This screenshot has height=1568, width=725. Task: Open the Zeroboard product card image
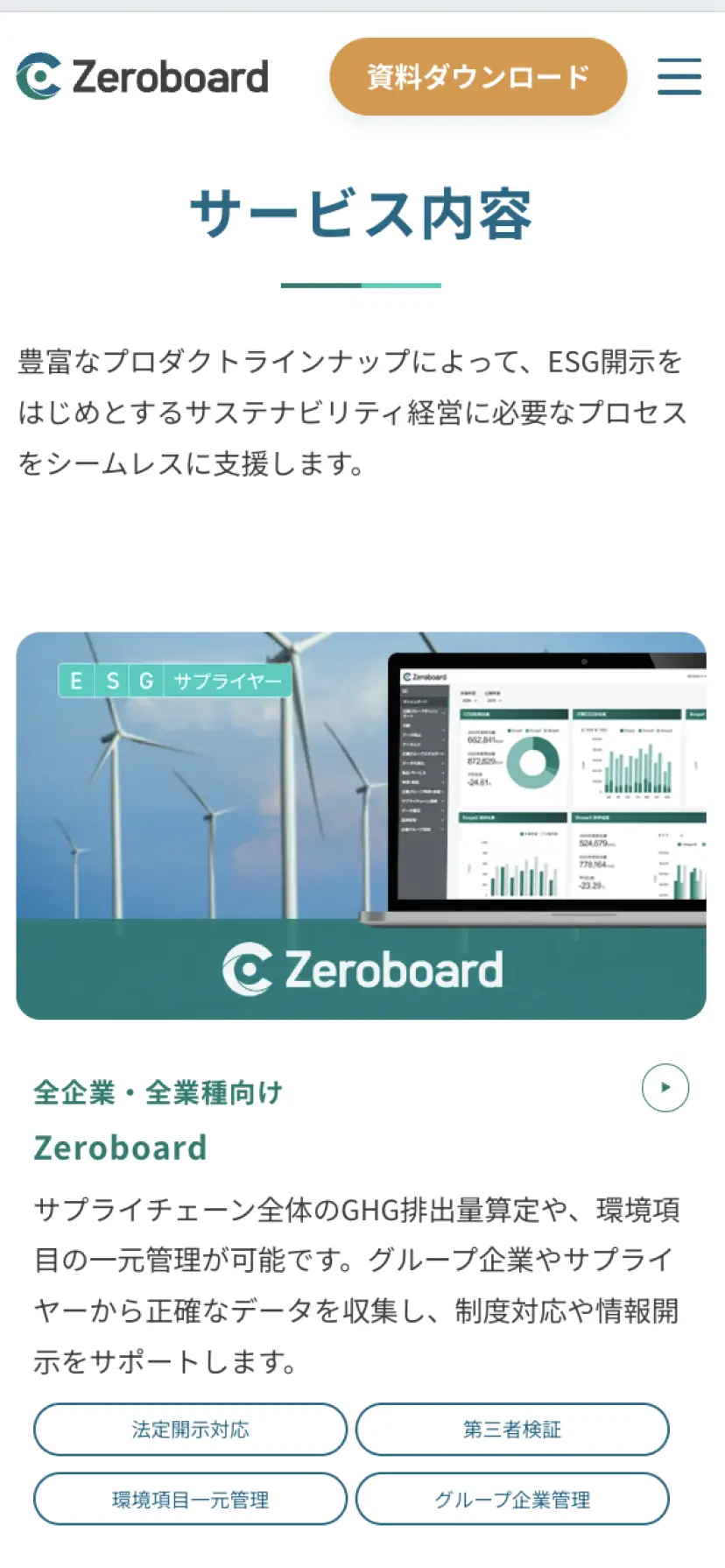pyautogui.click(x=361, y=824)
